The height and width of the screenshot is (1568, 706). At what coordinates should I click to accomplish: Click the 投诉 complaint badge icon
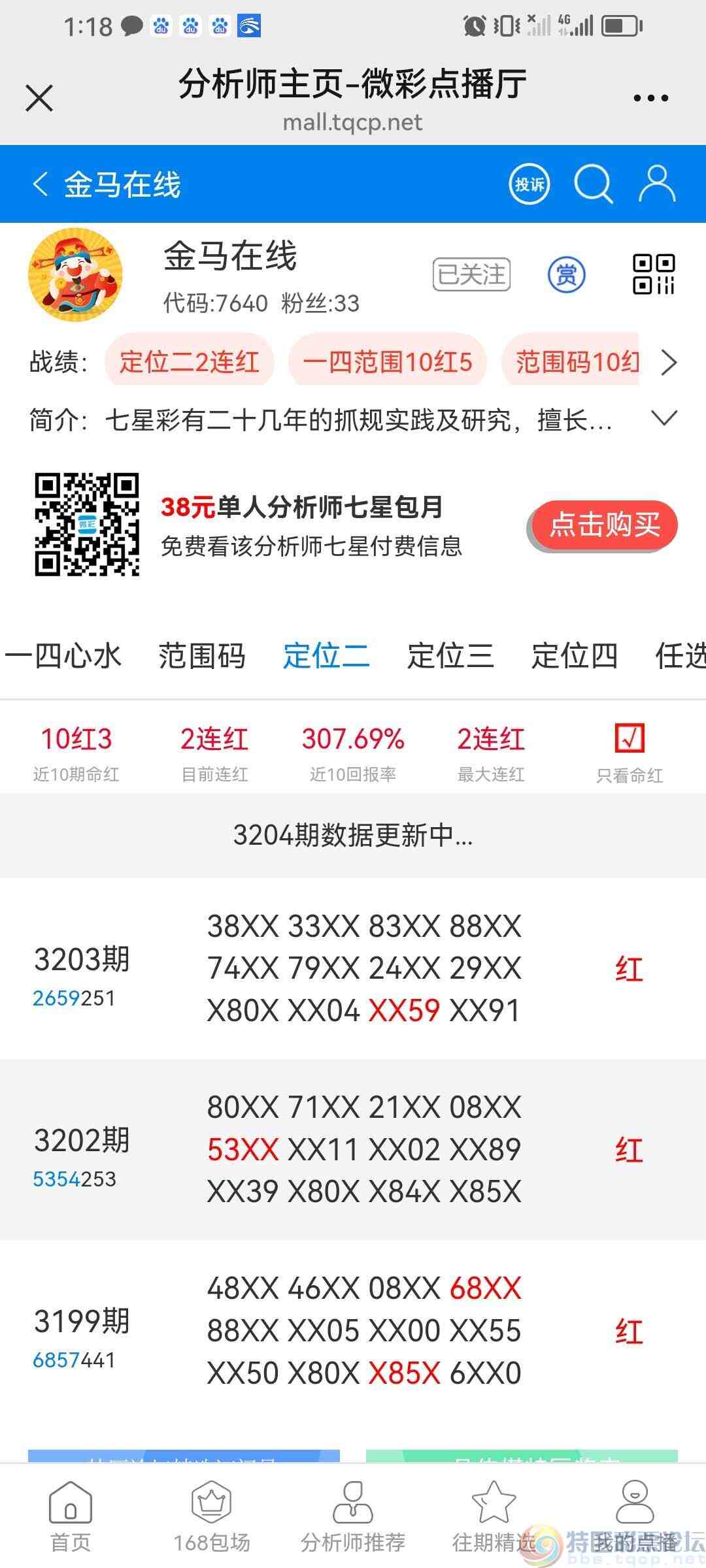tap(528, 184)
